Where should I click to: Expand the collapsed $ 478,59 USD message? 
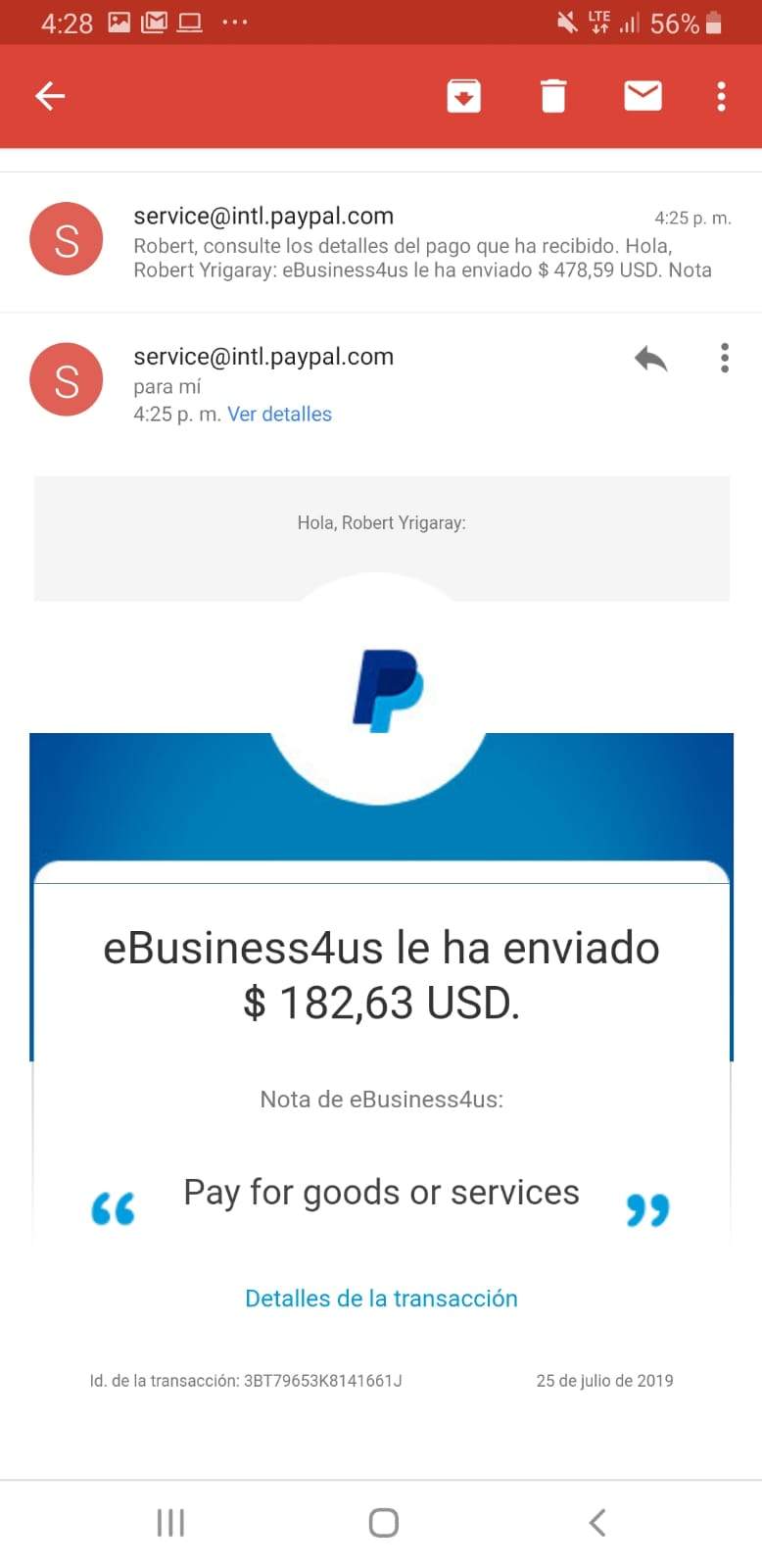pyautogui.click(x=421, y=243)
